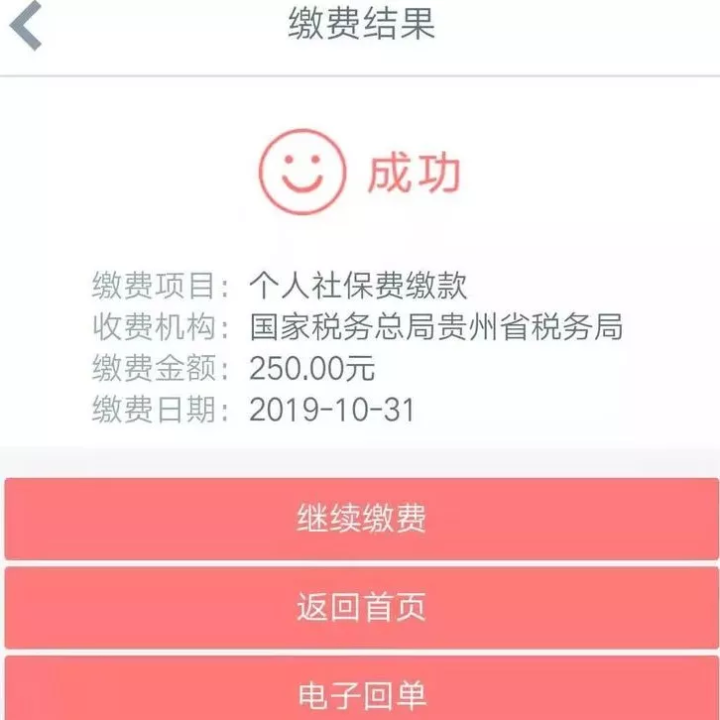Go back using the top-left arrow
This screenshot has width=720, height=720.
[x=27, y=27]
